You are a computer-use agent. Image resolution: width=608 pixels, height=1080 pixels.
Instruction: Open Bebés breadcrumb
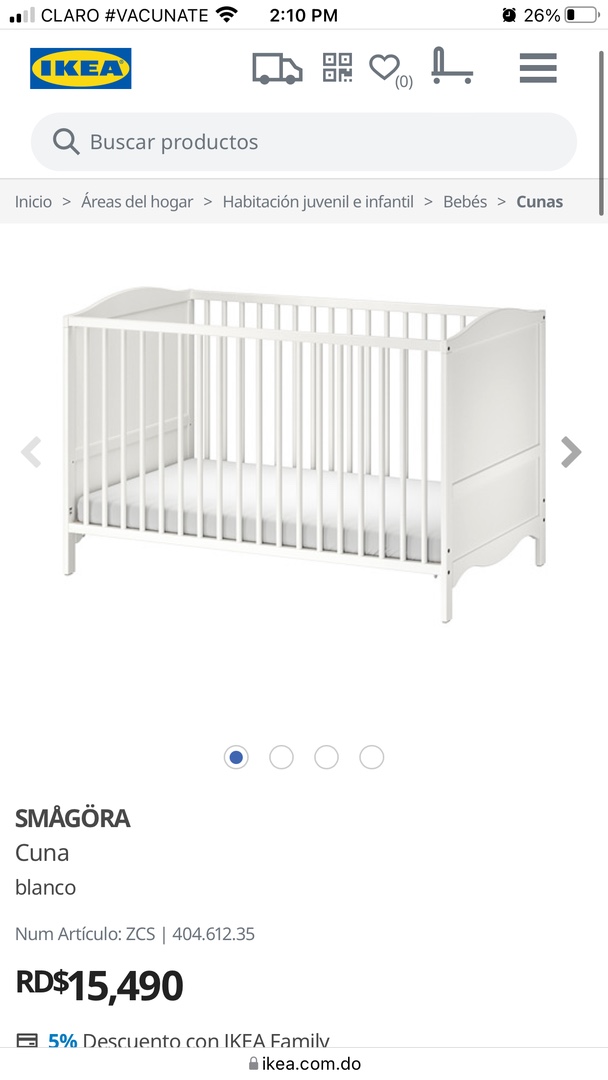[x=465, y=201]
